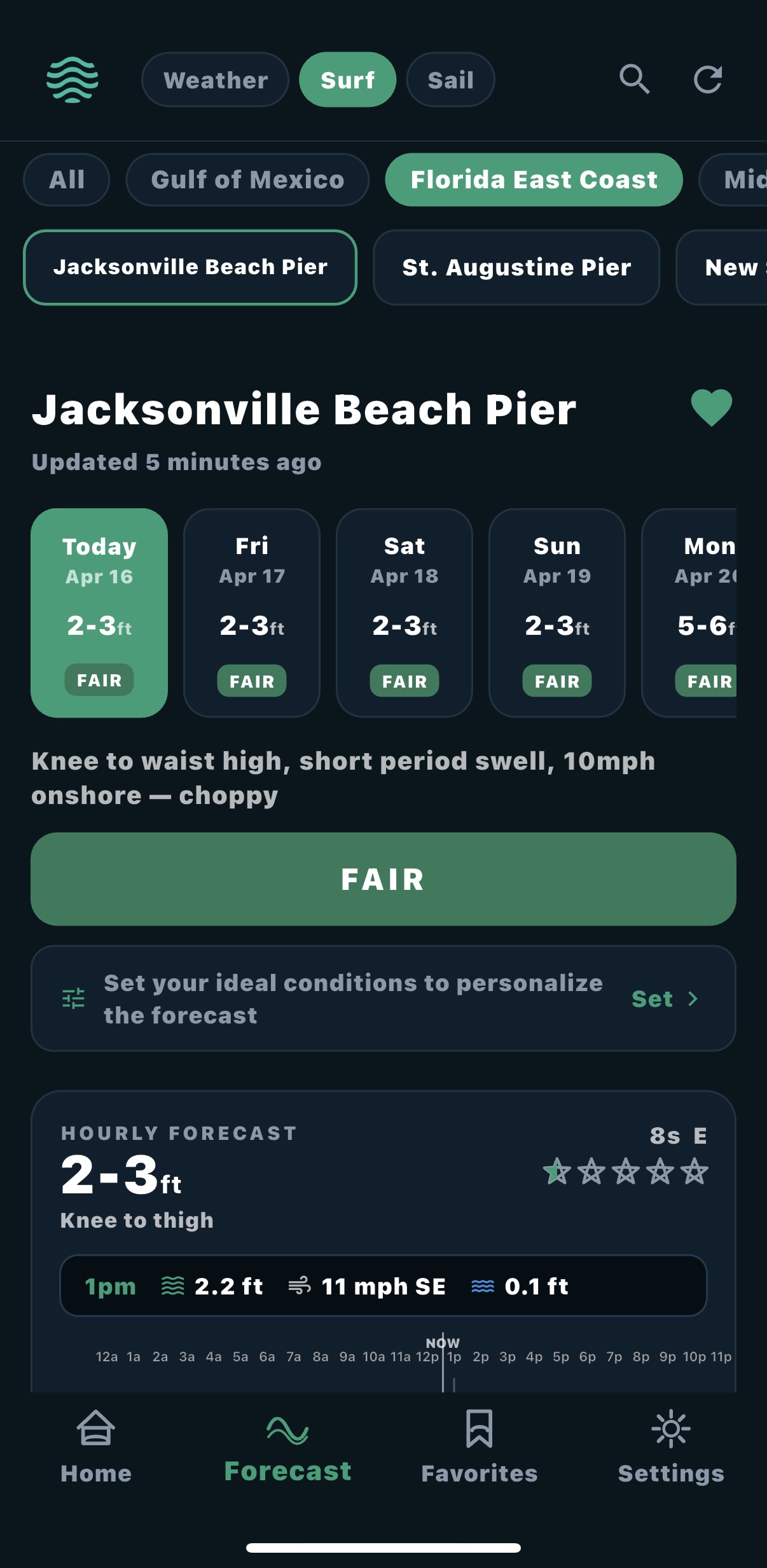Select the All regions chip
Screen dimensions: 767x1568
coord(67,180)
